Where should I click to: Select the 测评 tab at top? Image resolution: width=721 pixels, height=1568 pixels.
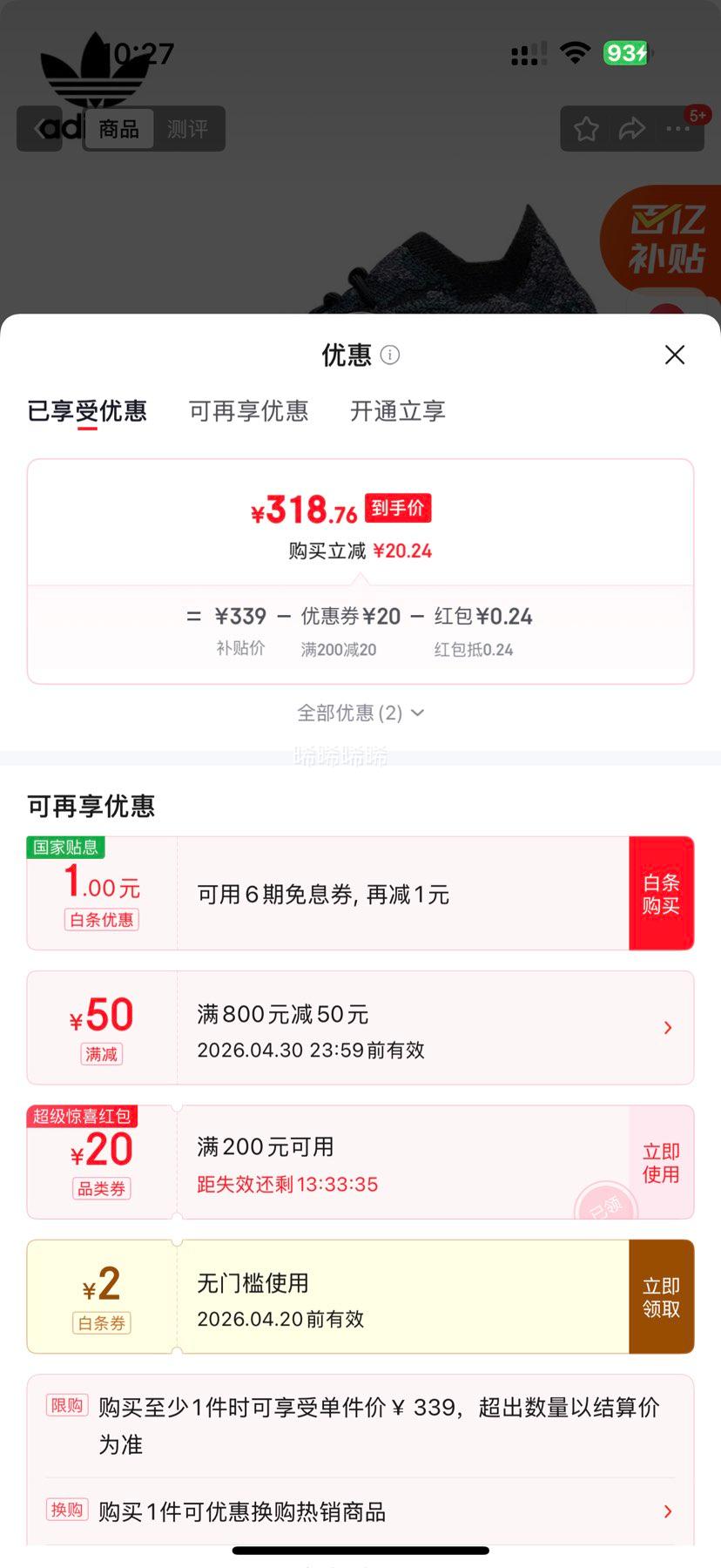(x=188, y=128)
